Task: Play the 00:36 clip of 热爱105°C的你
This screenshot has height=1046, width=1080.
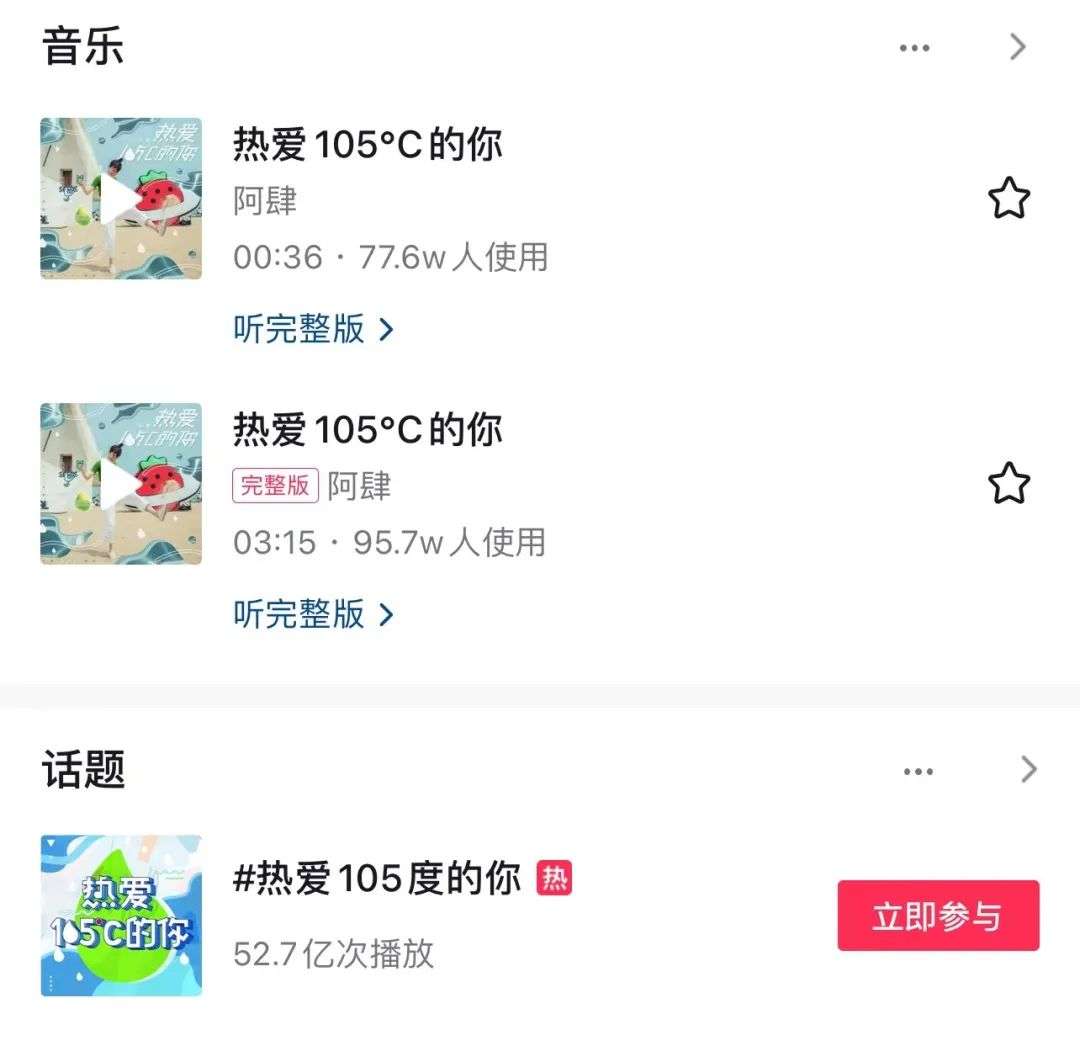Action: (121, 199)
